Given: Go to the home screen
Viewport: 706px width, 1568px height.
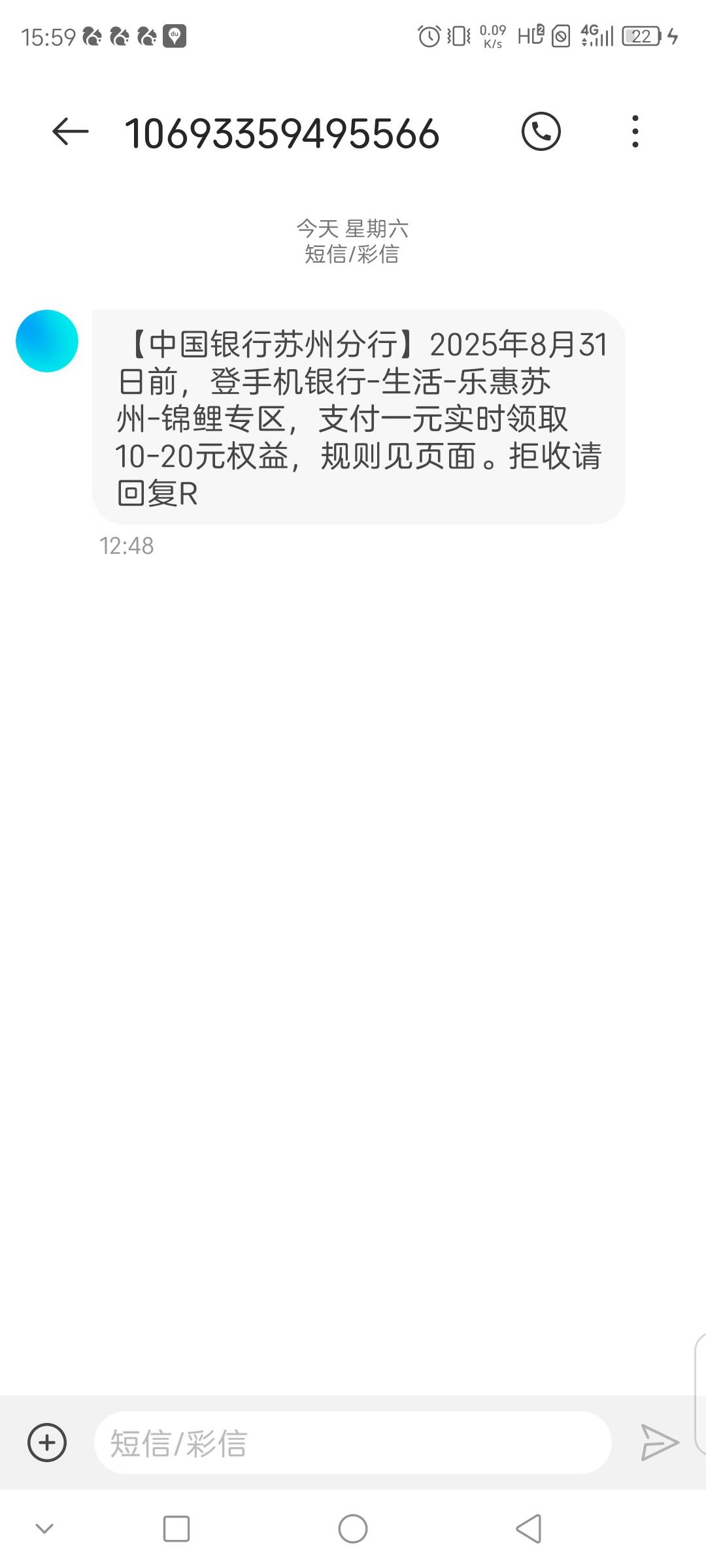Looking at the screenshot, I should tap(353, 1529).
